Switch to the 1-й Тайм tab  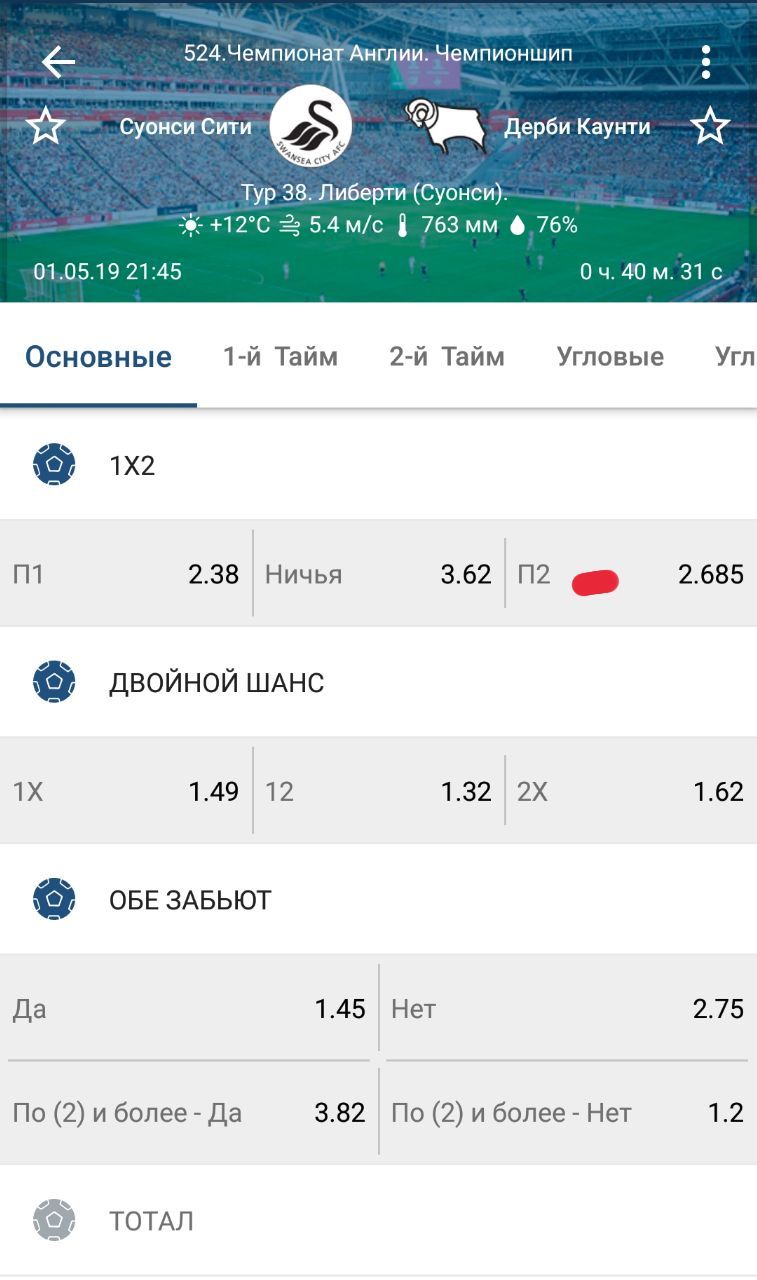280,357
